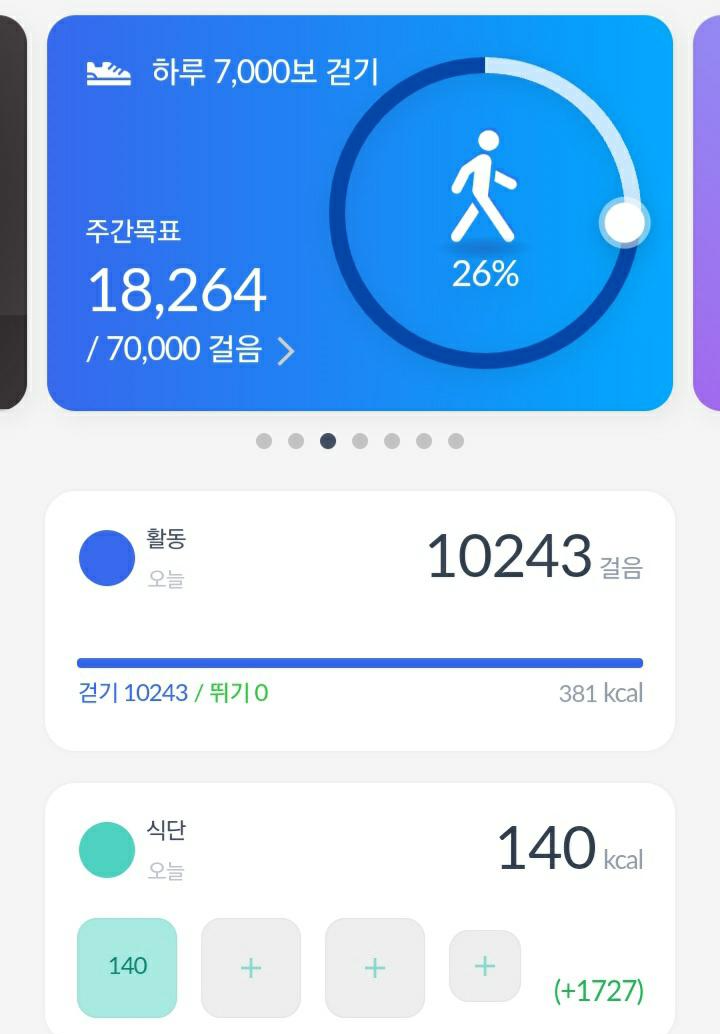
Task: Click the blue activity progress bar
Action: (360, 661)
